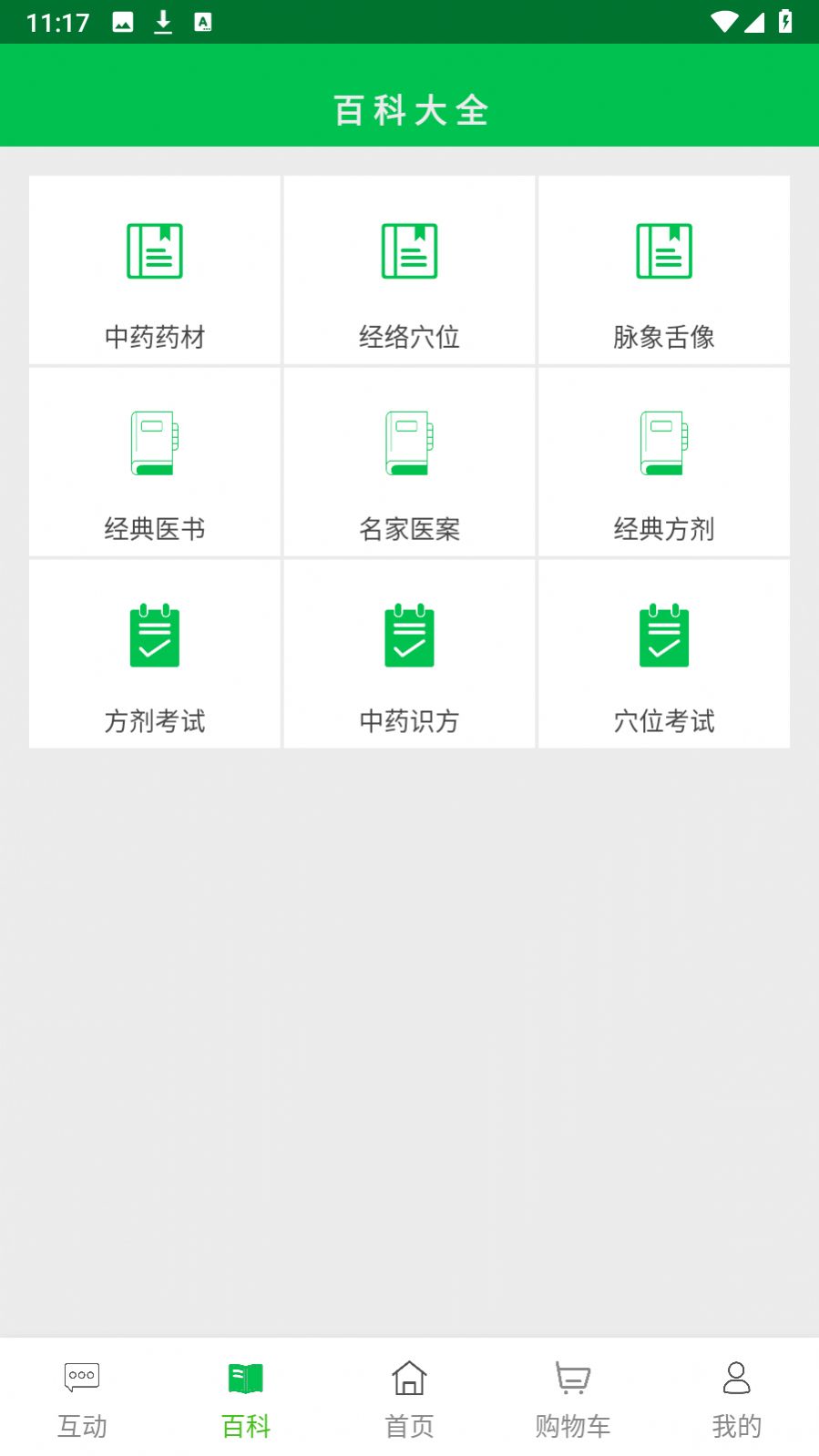Open the 穴位考试 exam checklist icon
This screenshot has width=819, height=1456.
point(664,635)
